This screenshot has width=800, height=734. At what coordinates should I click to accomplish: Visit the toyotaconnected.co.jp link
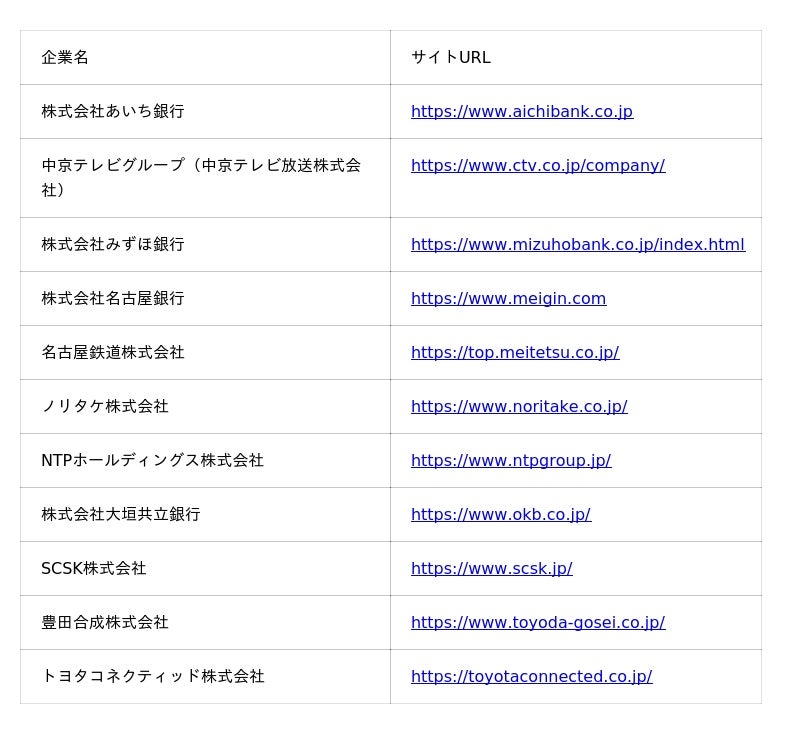[531, 676]
